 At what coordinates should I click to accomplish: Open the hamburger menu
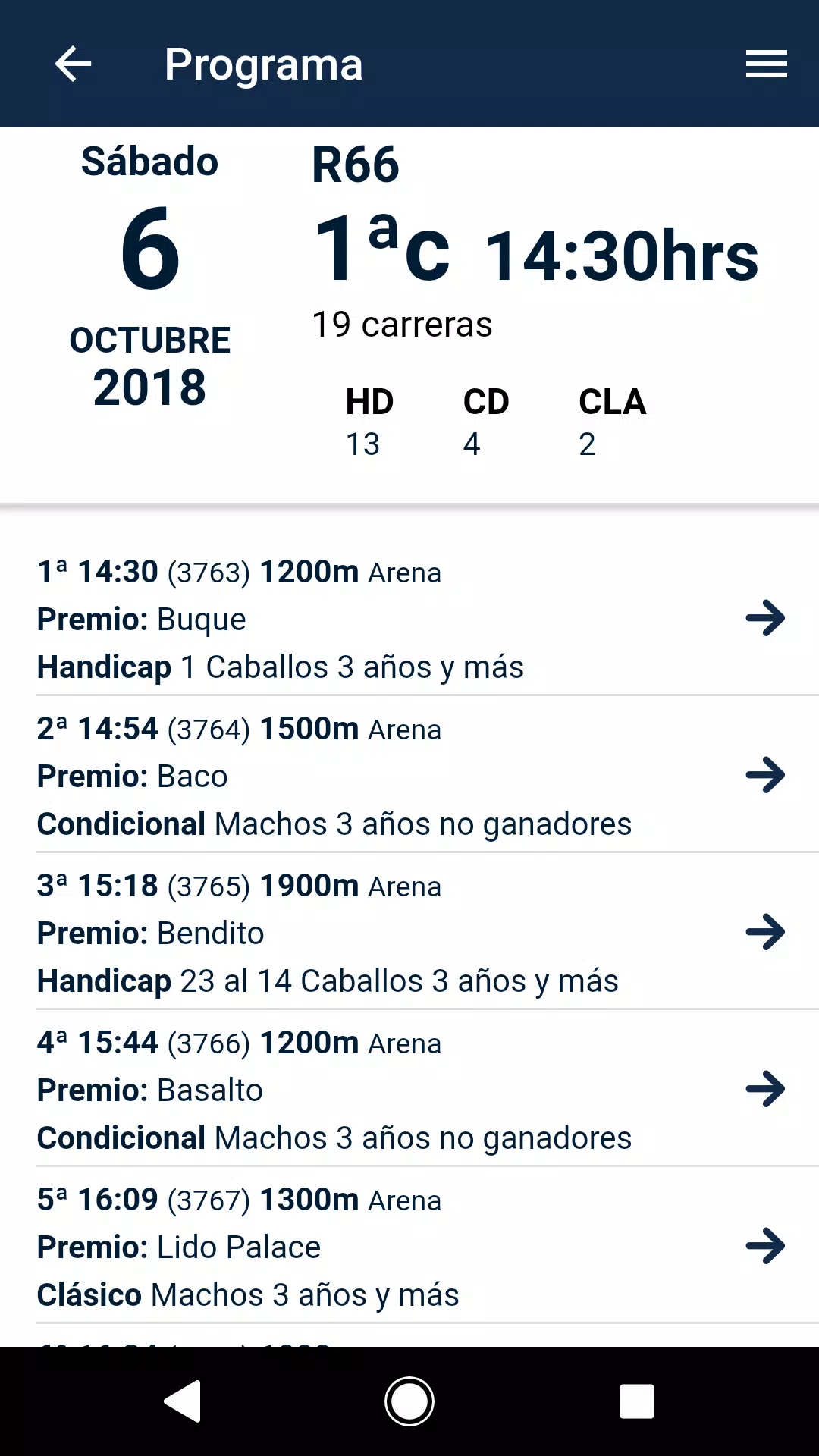pyautogui.click(x=766, y=64)
